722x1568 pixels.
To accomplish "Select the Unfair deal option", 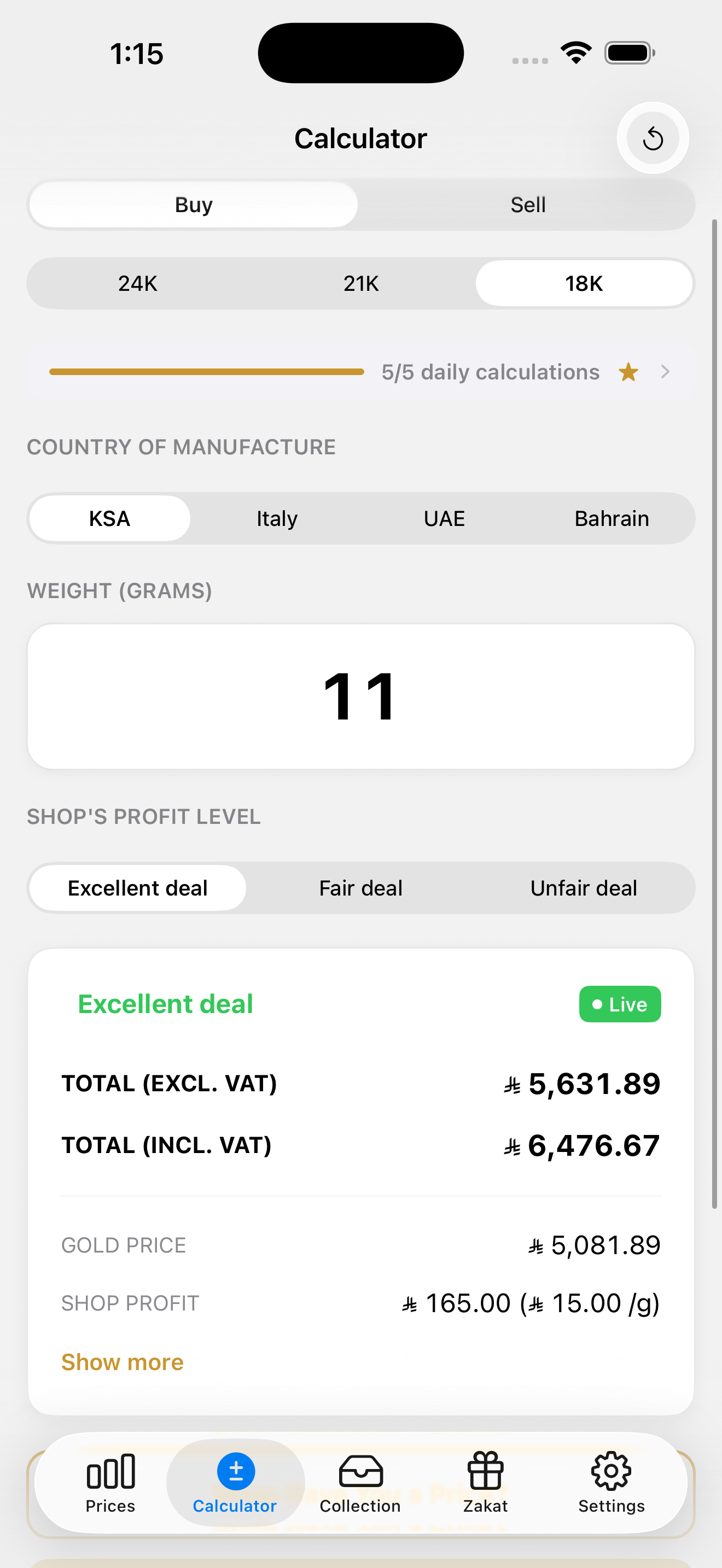I will [583, 887].
